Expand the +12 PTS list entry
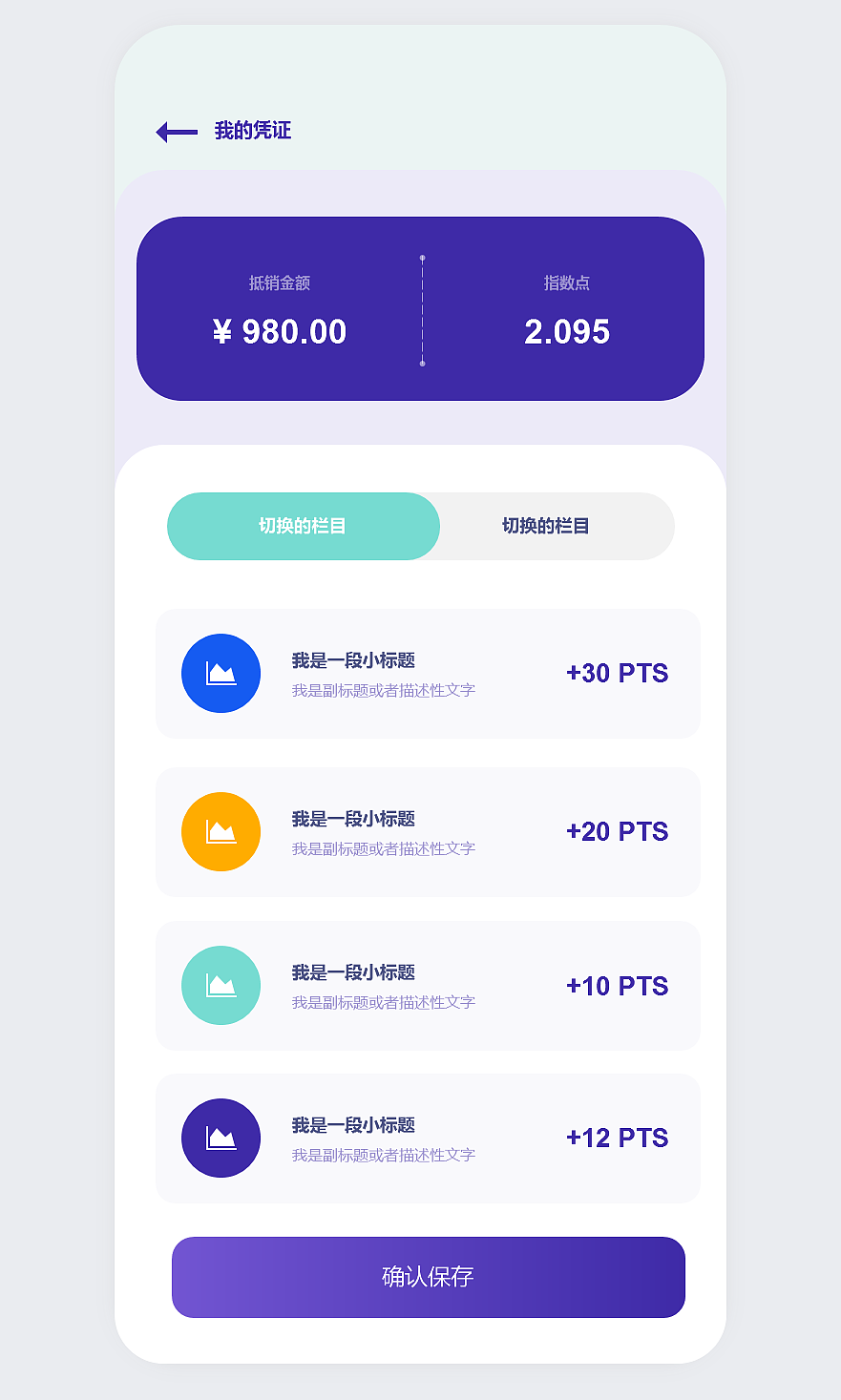 [428, 1138]
